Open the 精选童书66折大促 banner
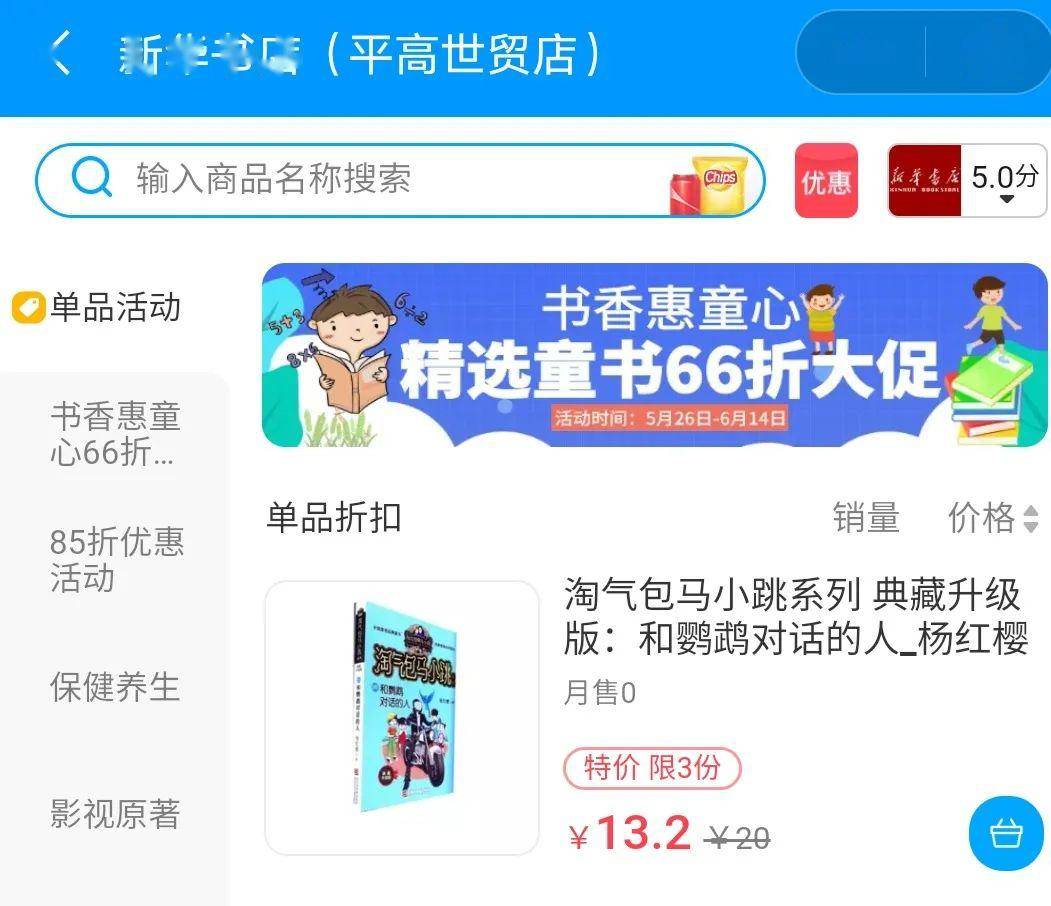This screenshot has height=906, width=1051. pyautogui.click(x=654, y=354)
